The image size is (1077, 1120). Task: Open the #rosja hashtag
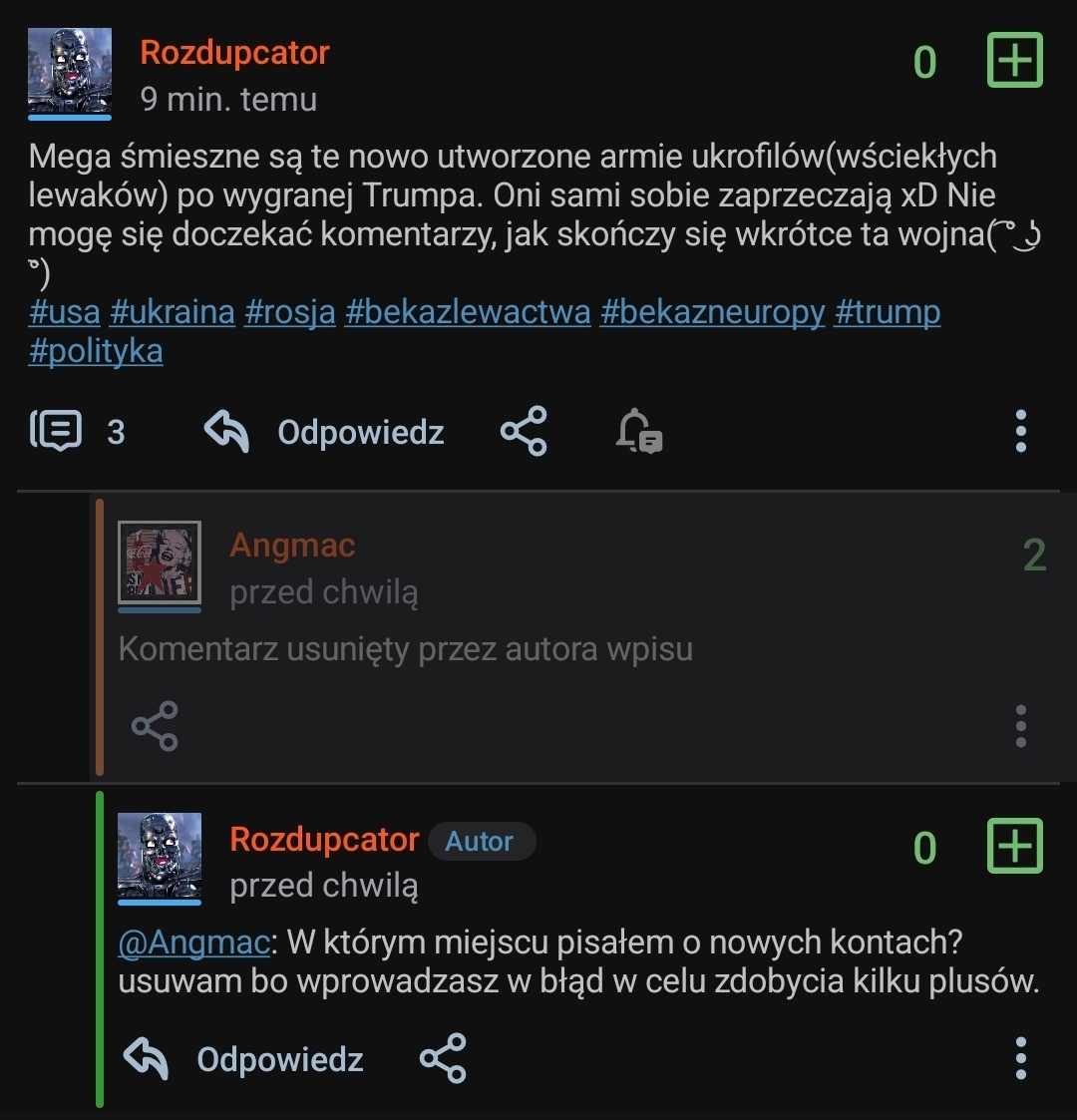coord(289,312)
